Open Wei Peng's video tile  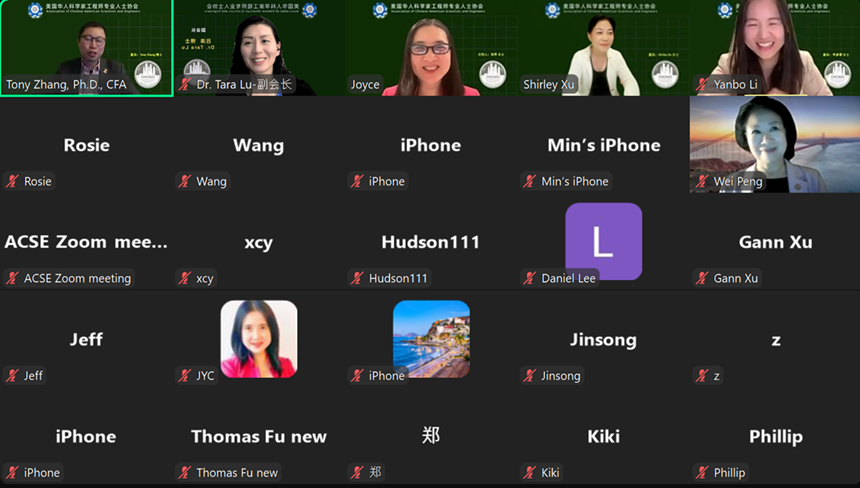tap(775, 144)
